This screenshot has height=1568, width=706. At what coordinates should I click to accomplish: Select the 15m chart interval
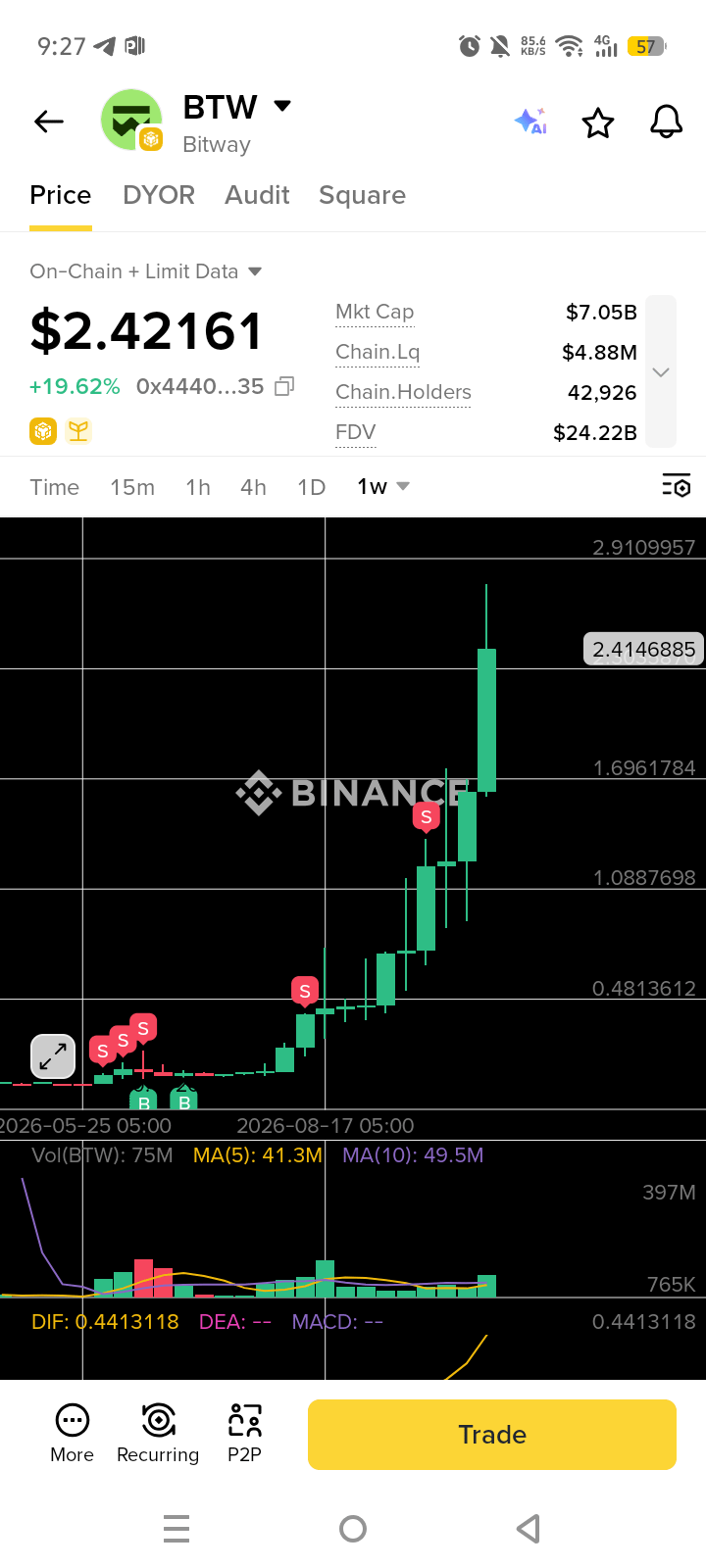[x=132, y=487]
